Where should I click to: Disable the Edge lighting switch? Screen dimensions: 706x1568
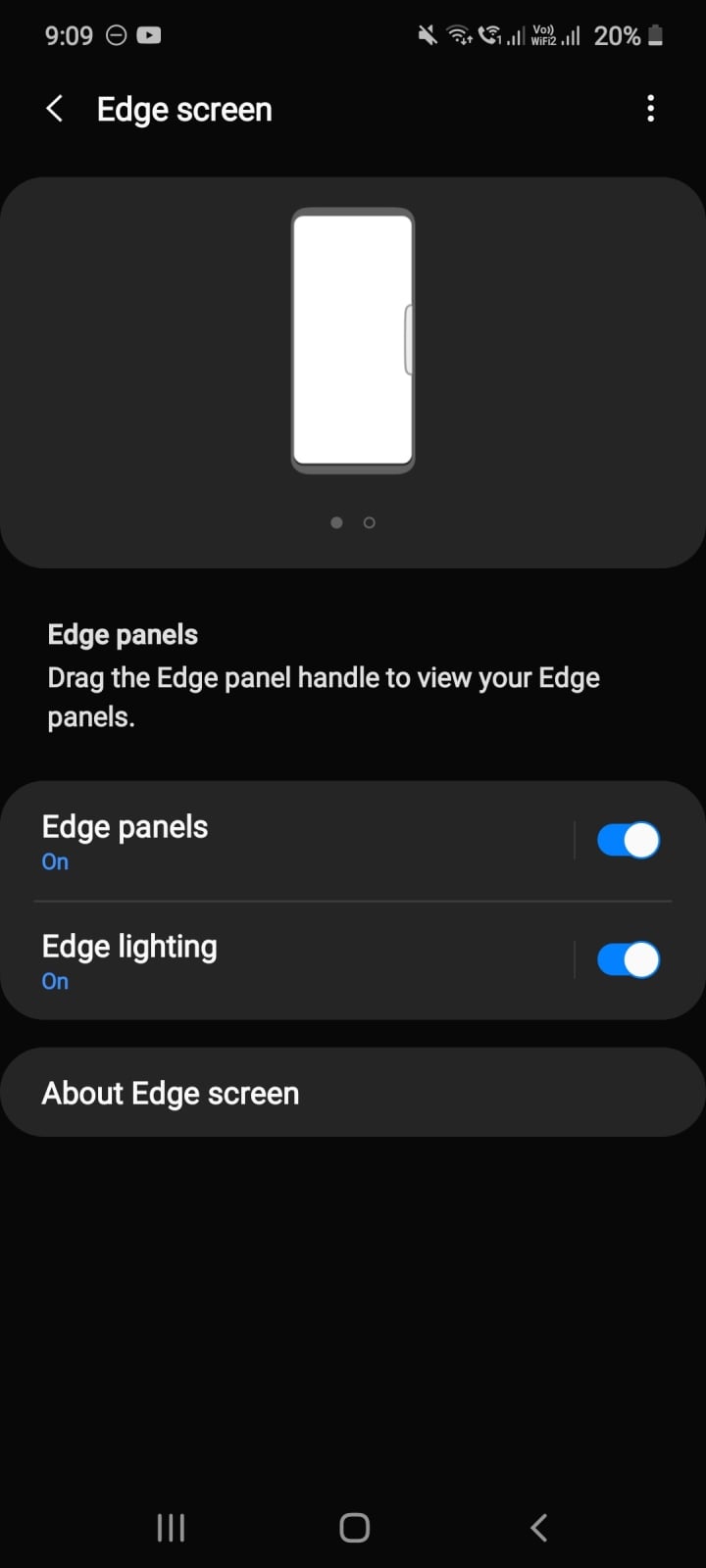tap(628, 960)
